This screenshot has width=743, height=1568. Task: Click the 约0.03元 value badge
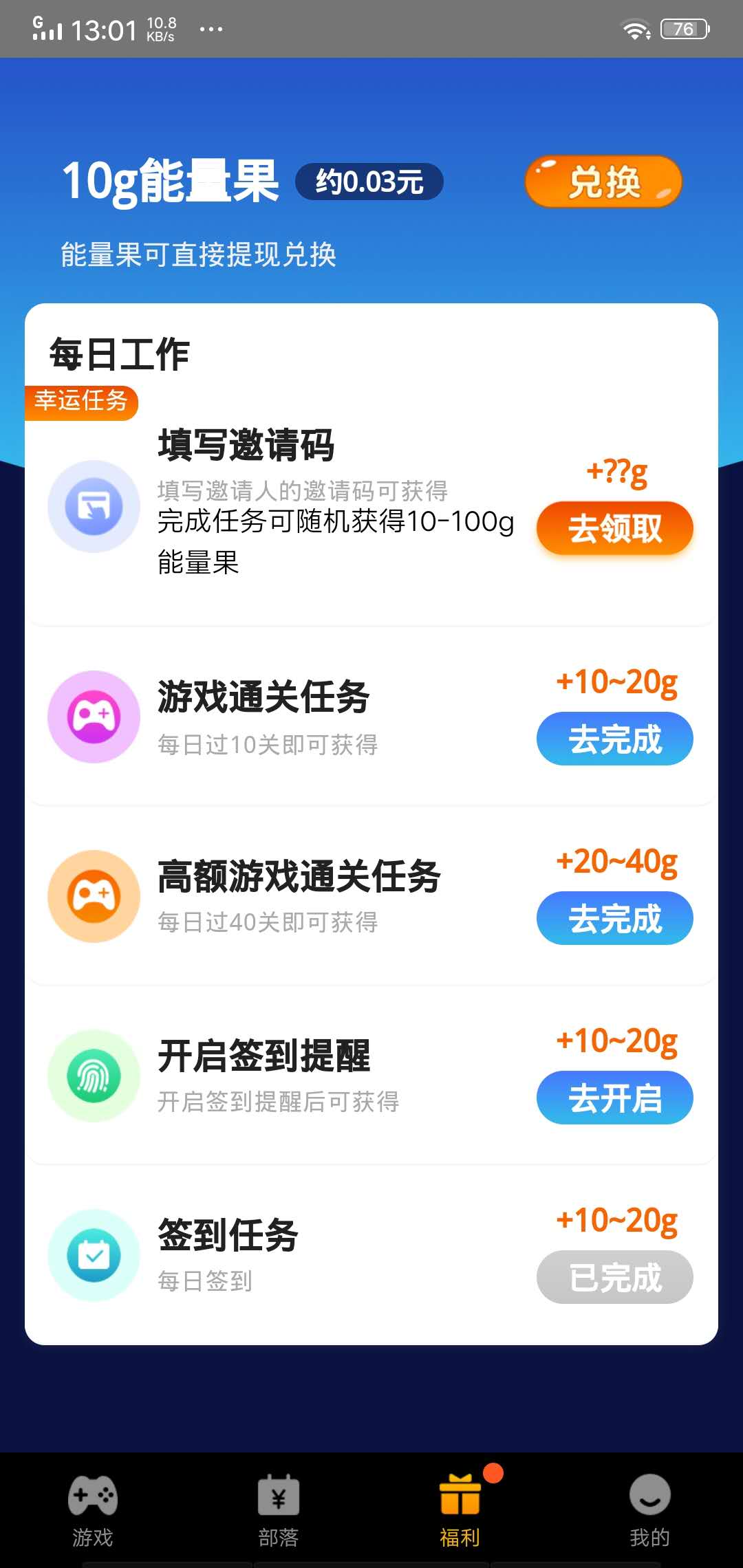coord(369,181)
